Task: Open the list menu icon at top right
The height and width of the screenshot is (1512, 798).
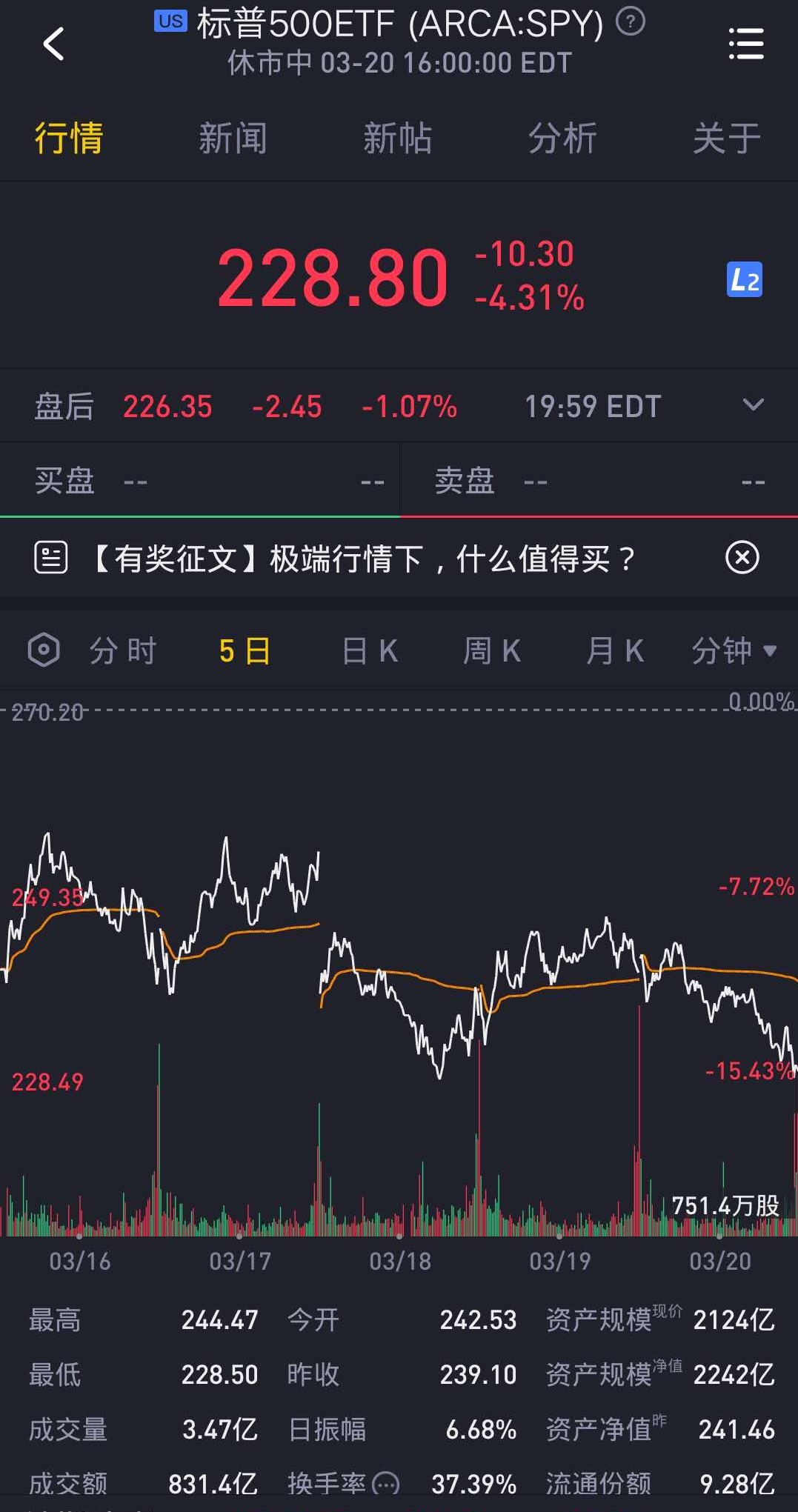Action: pos(745,44)
